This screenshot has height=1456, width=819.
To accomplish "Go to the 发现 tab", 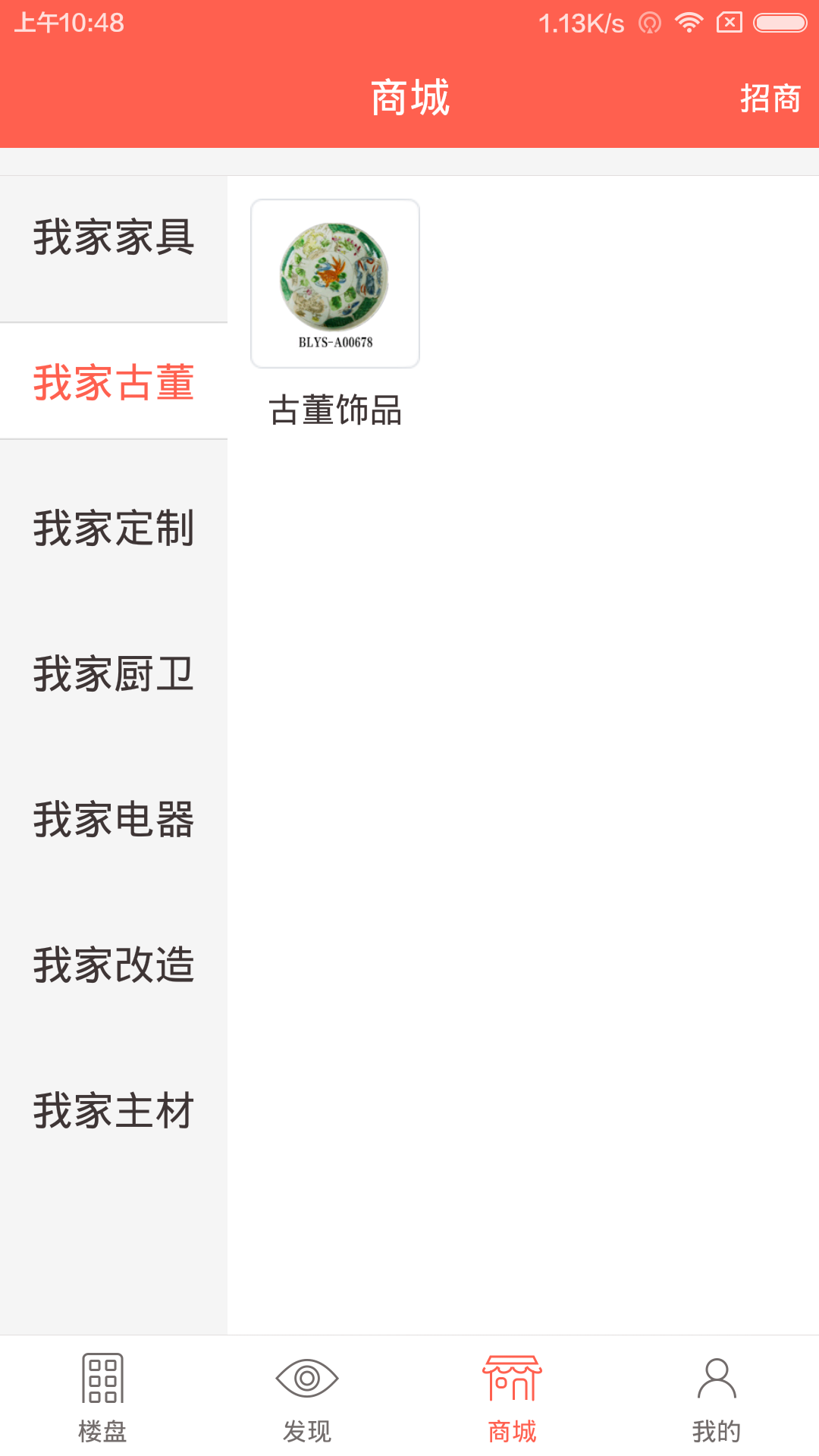I will (x=307, y=1397).
